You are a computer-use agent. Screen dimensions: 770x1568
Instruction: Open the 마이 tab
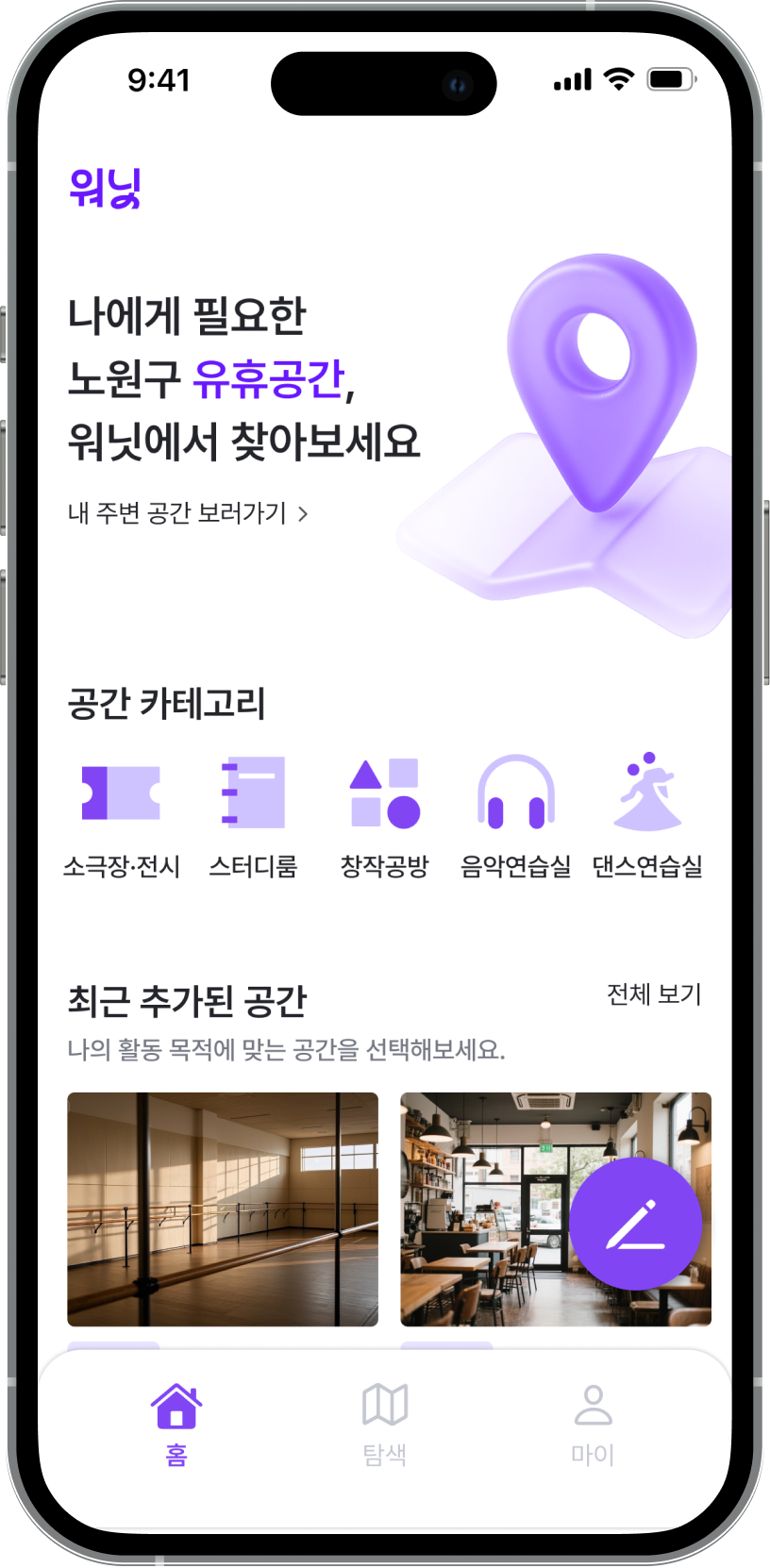593,1425
